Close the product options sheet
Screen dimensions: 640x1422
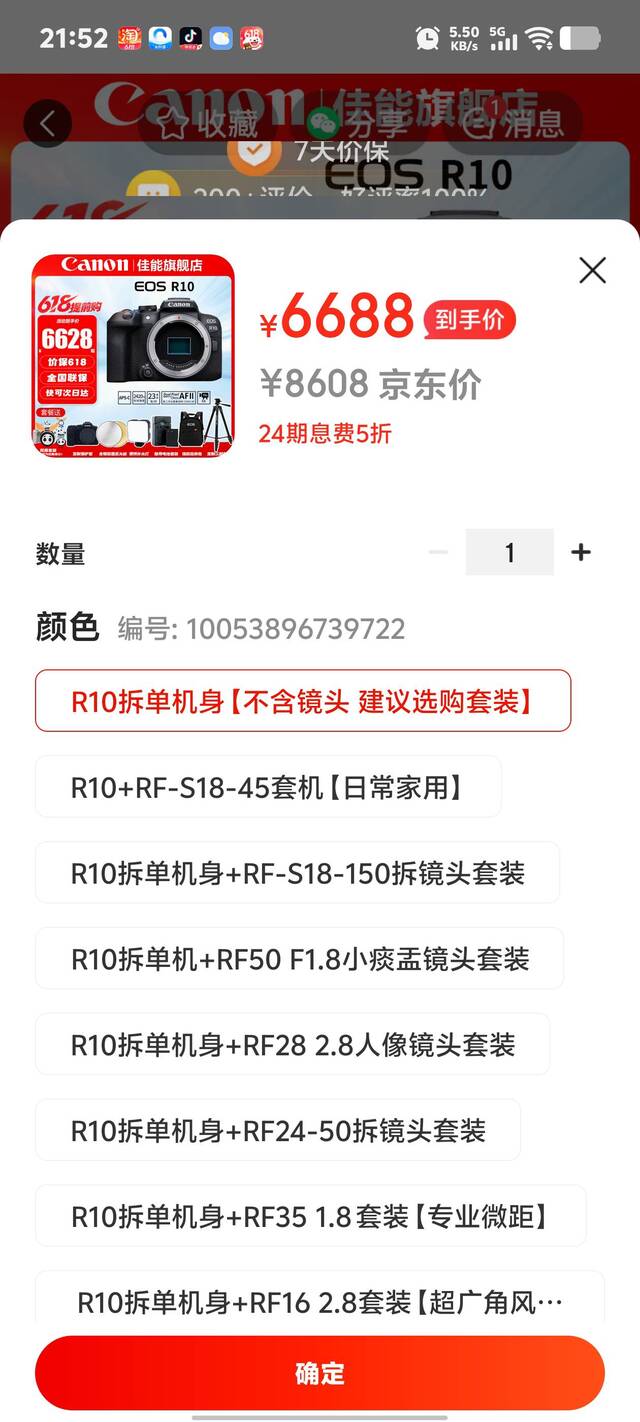pos(593,270)
